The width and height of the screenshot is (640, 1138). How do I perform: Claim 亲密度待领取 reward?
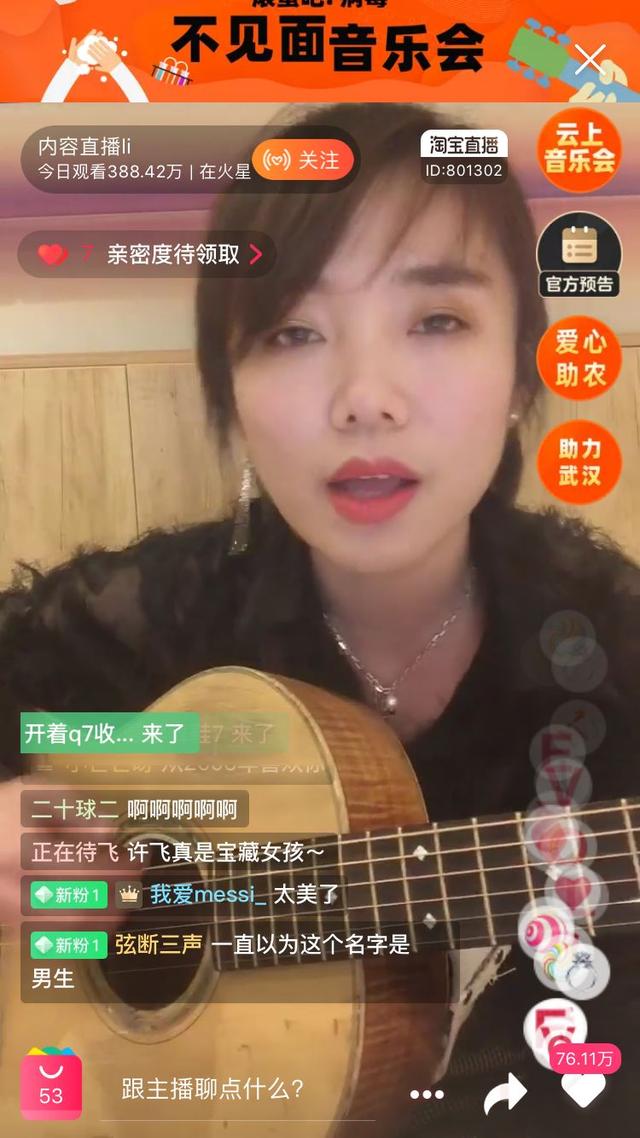tap(148, 254)
